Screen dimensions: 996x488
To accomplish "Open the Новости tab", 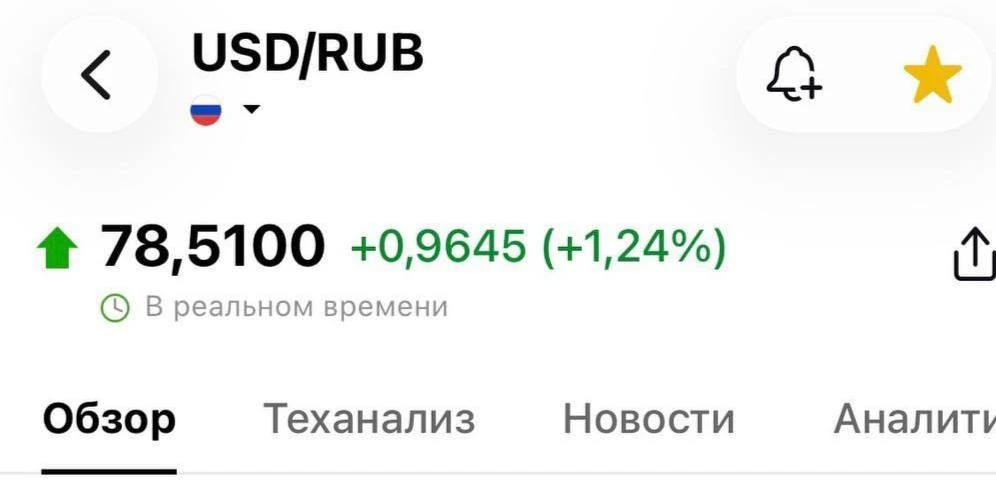I will click(649, 419).
